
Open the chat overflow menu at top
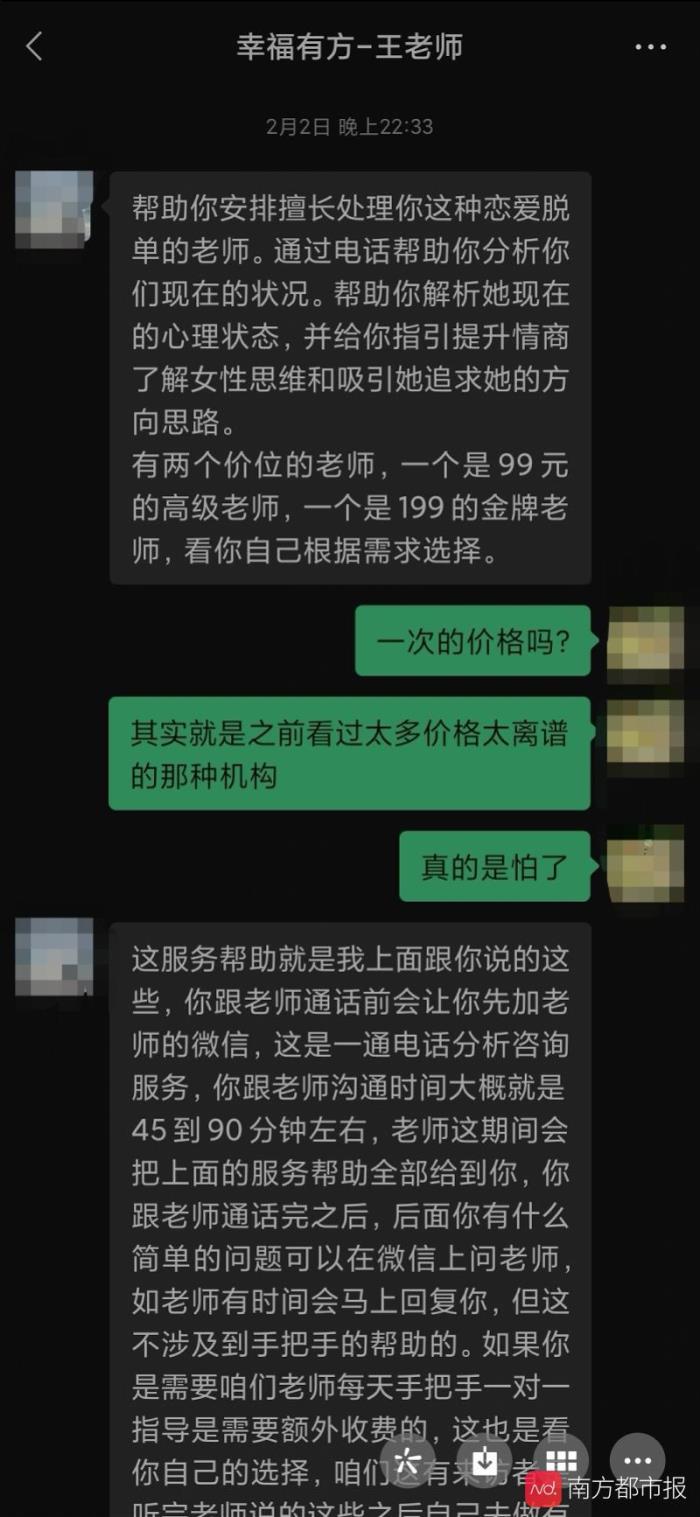650,47
